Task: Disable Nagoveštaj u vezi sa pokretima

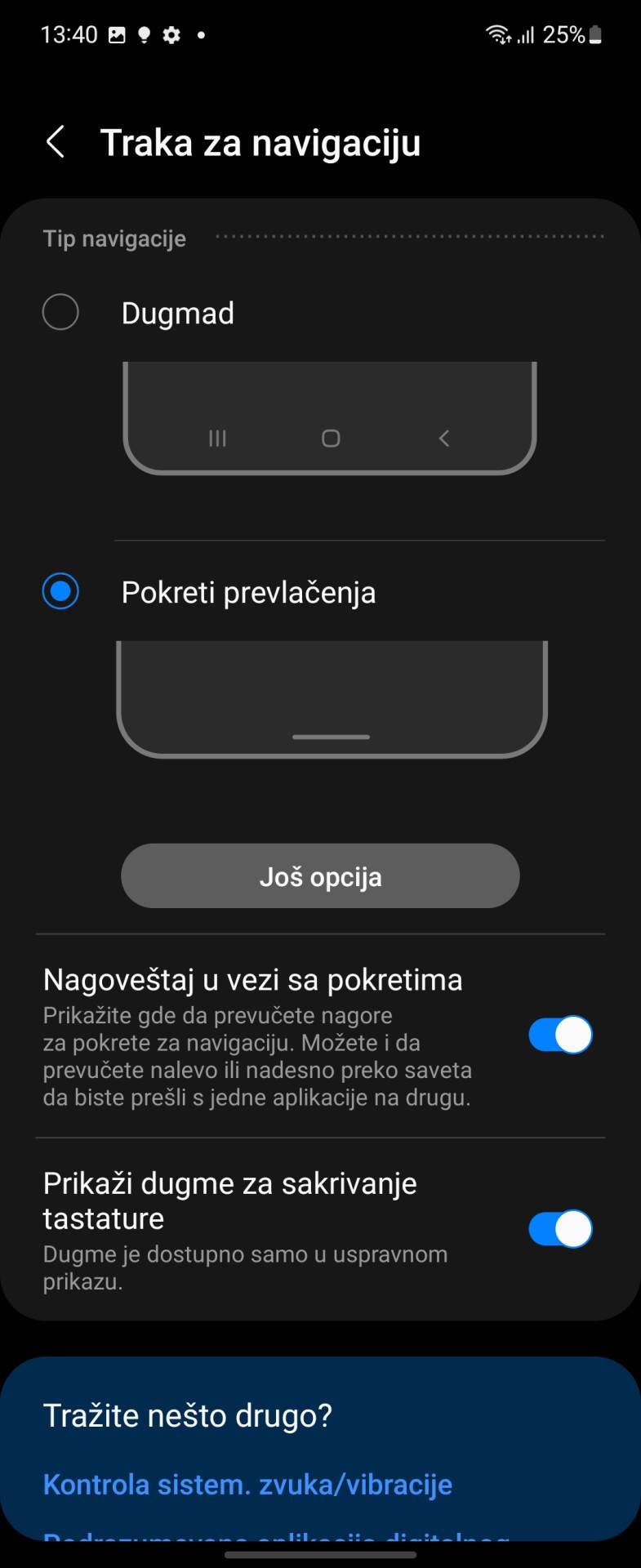Action: click(x=559, y=1034)
